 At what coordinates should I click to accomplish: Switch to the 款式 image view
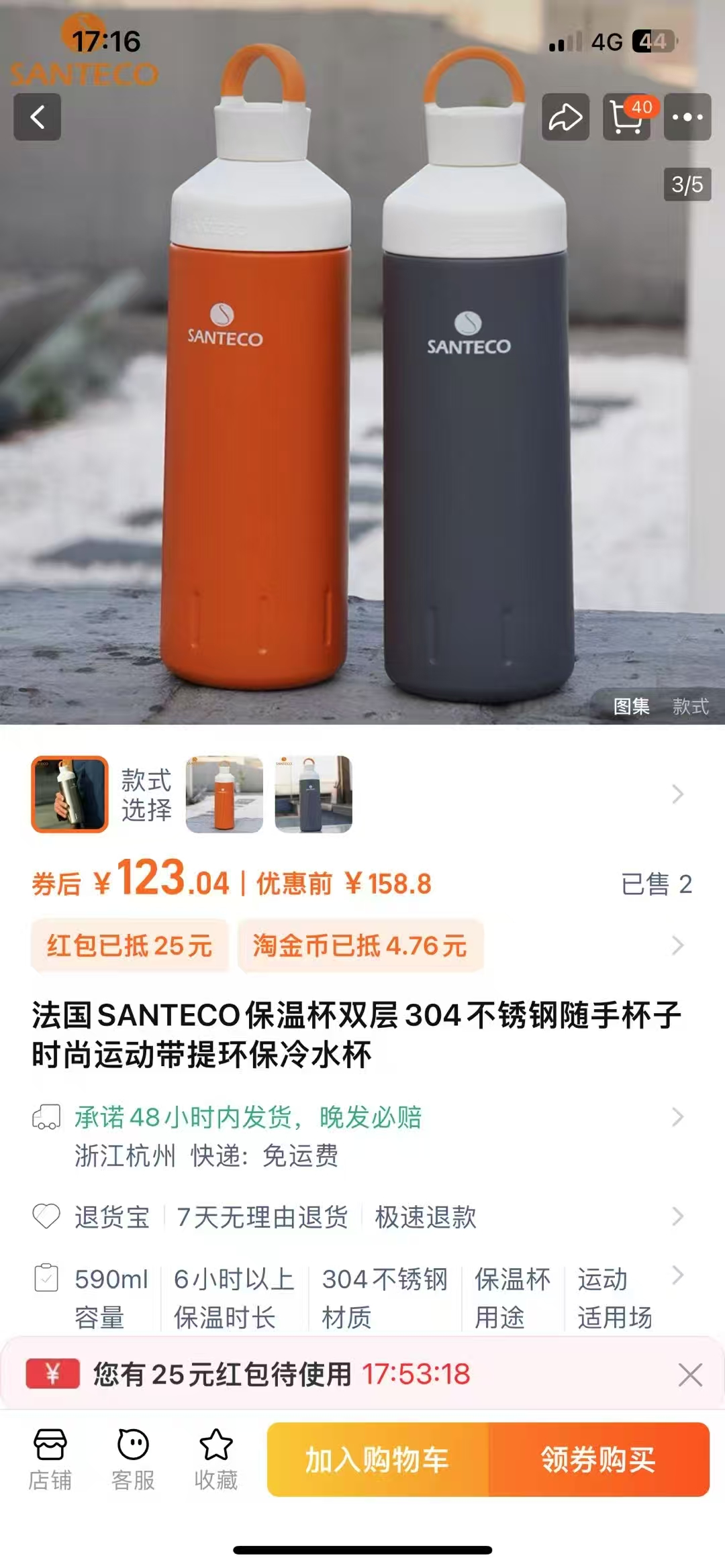tap(690, 707)
